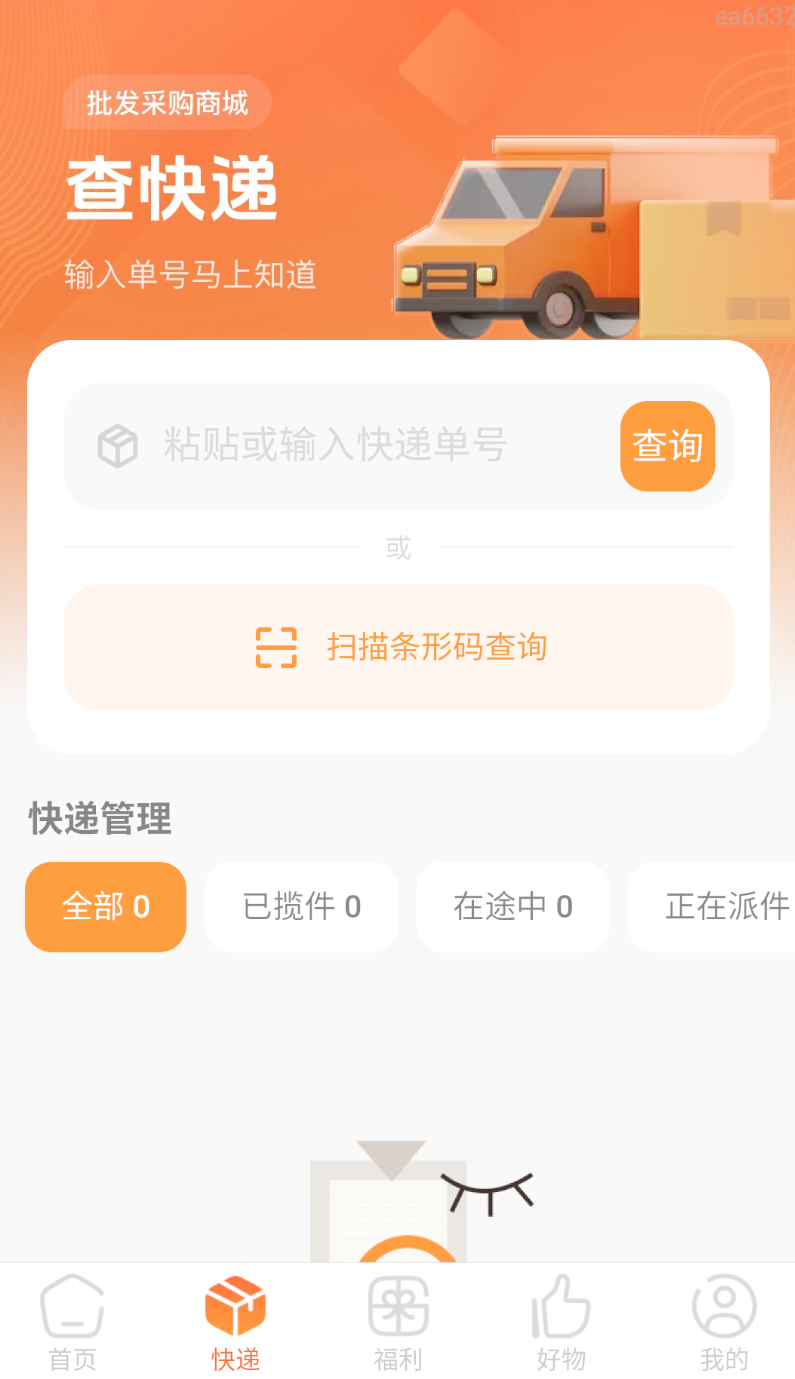Toggle to the 快递 section from bottom bar
Image resolution: width=795 pixels, height=1379 pixels.
(235, 1320)
